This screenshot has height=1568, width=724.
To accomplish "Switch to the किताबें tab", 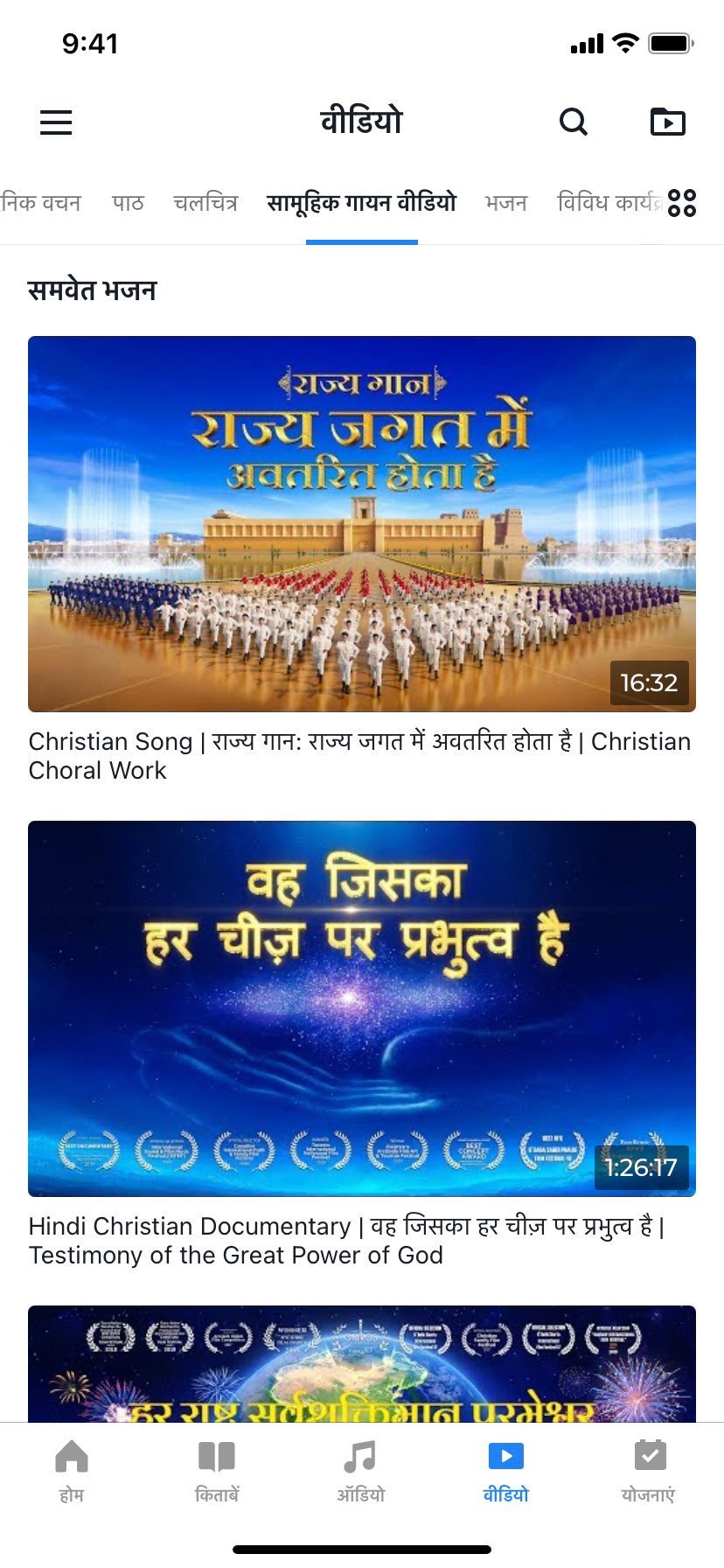I will 217,1472.
